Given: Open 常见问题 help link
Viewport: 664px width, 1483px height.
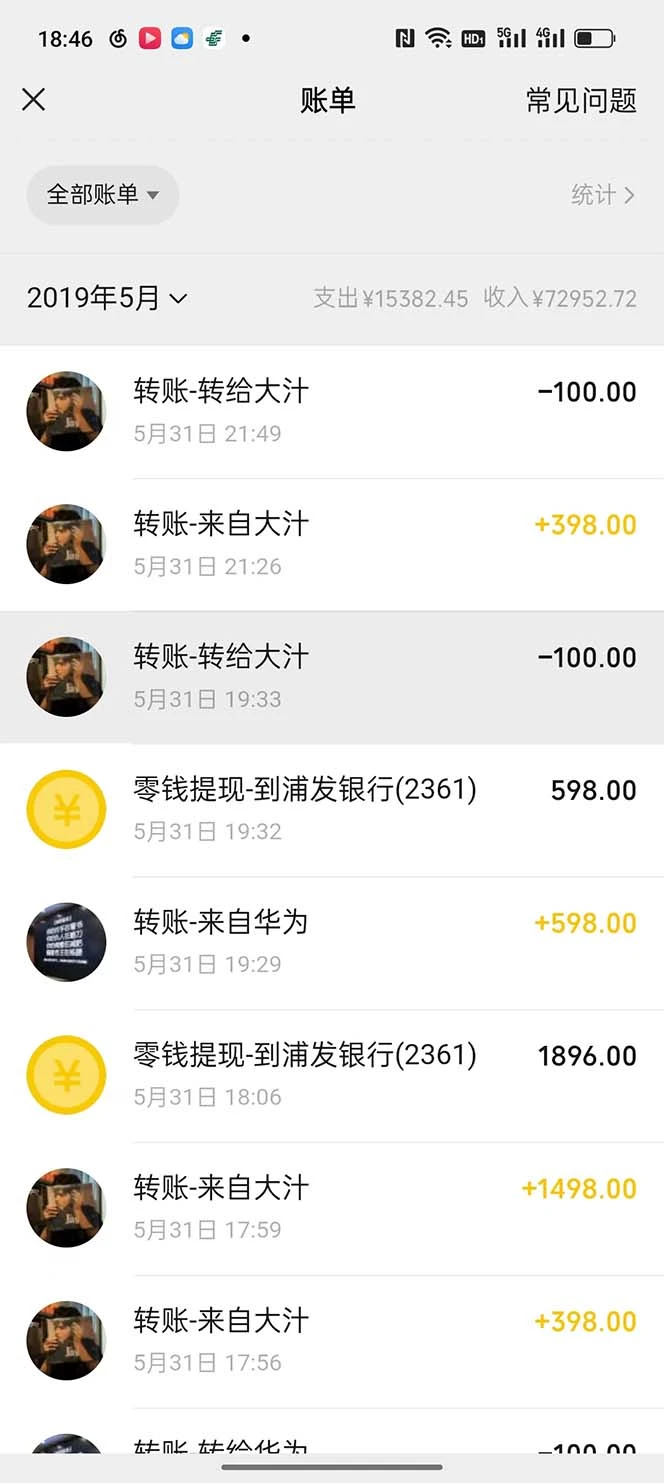Looking at the screenshot, I should [x=581, y=100].
